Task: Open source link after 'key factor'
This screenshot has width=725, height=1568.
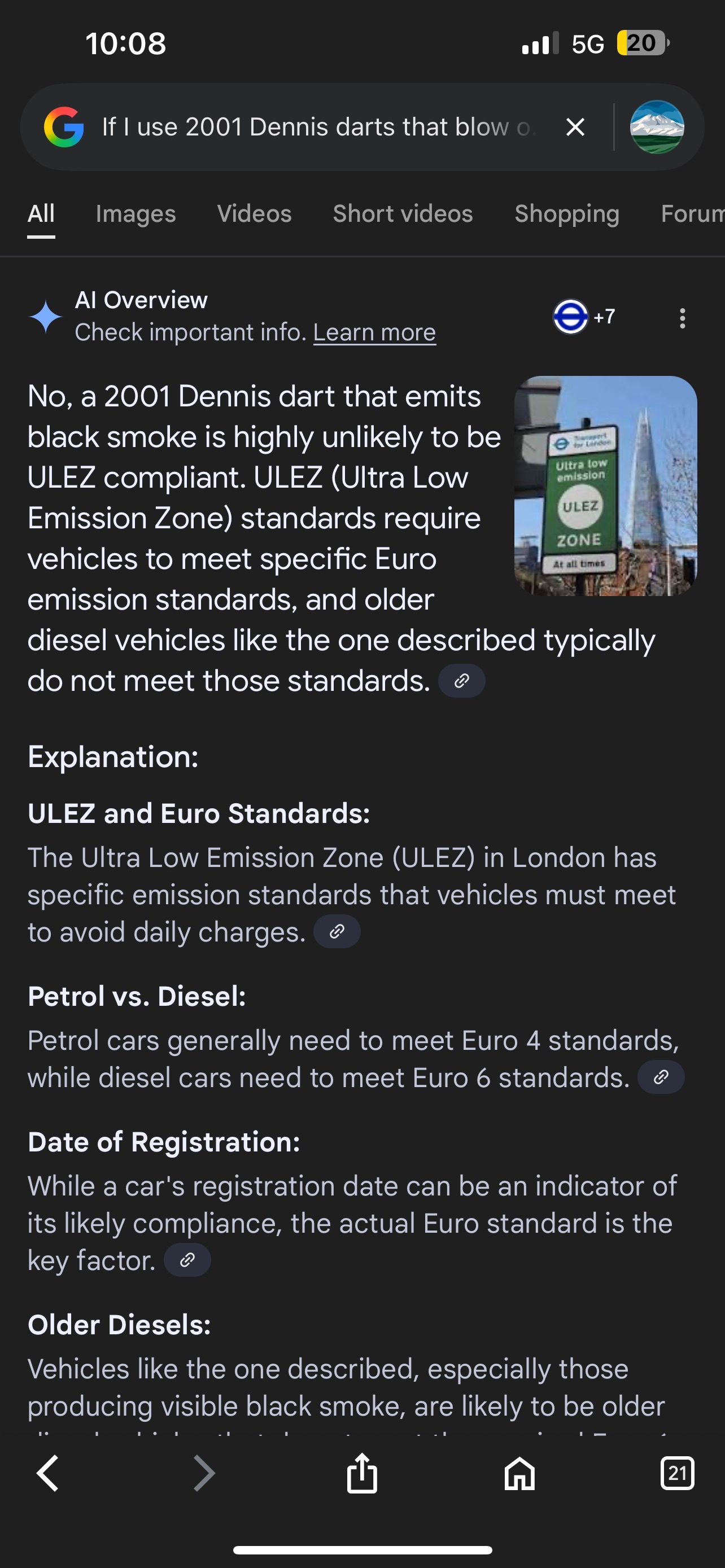Action: point(187,1260)
